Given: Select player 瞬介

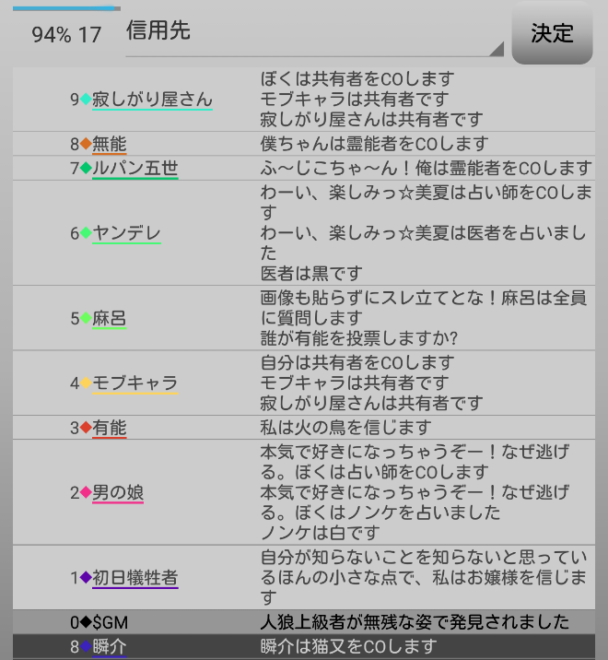Looking at the screenshot, I should tap(109, 647).
